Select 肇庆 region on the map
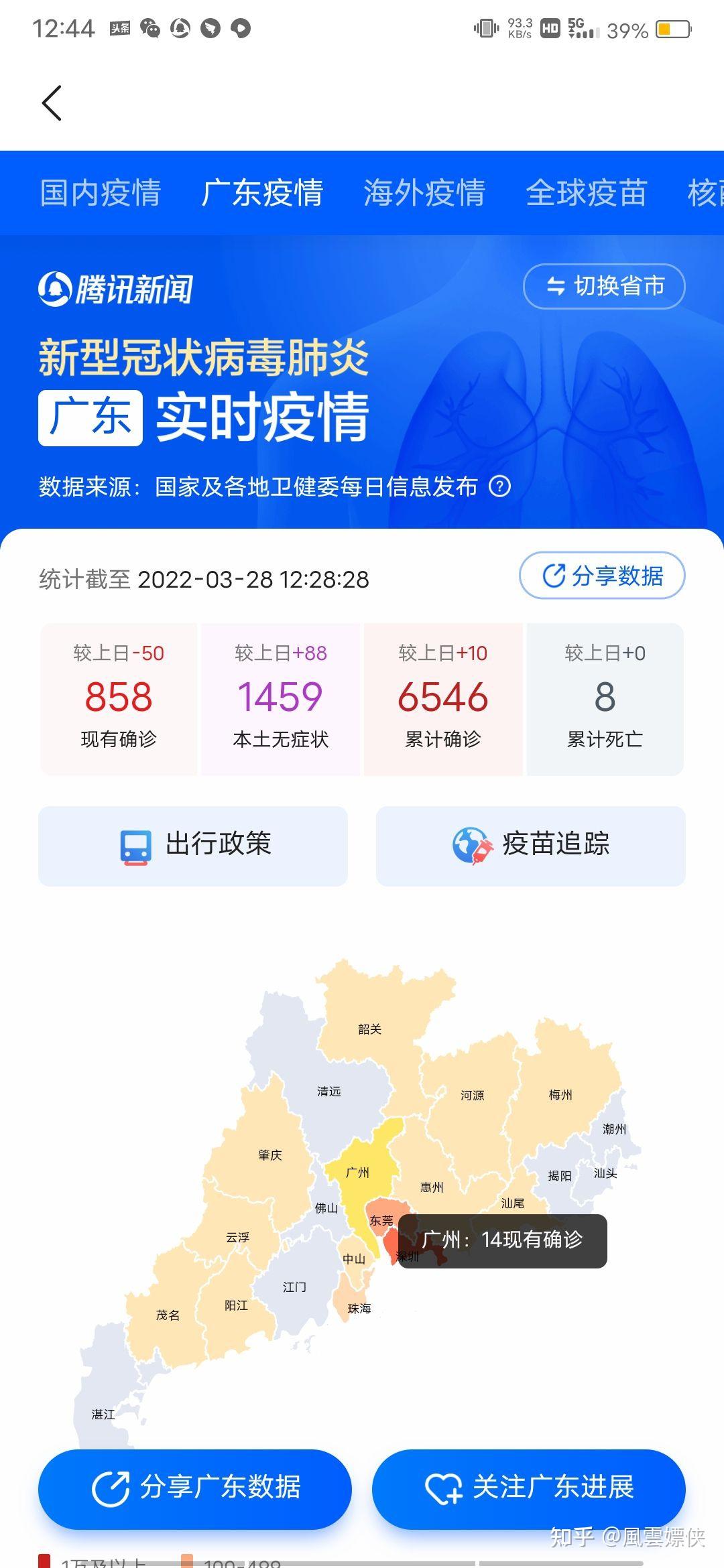 coord(269,1155)
